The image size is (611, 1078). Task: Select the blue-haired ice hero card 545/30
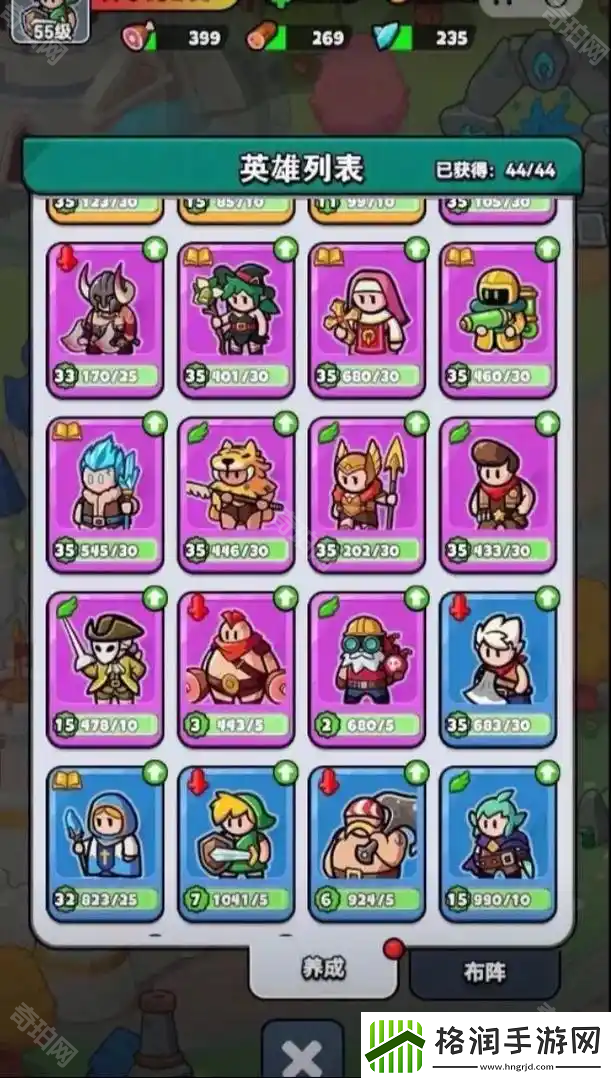click(x=105, y=493)
